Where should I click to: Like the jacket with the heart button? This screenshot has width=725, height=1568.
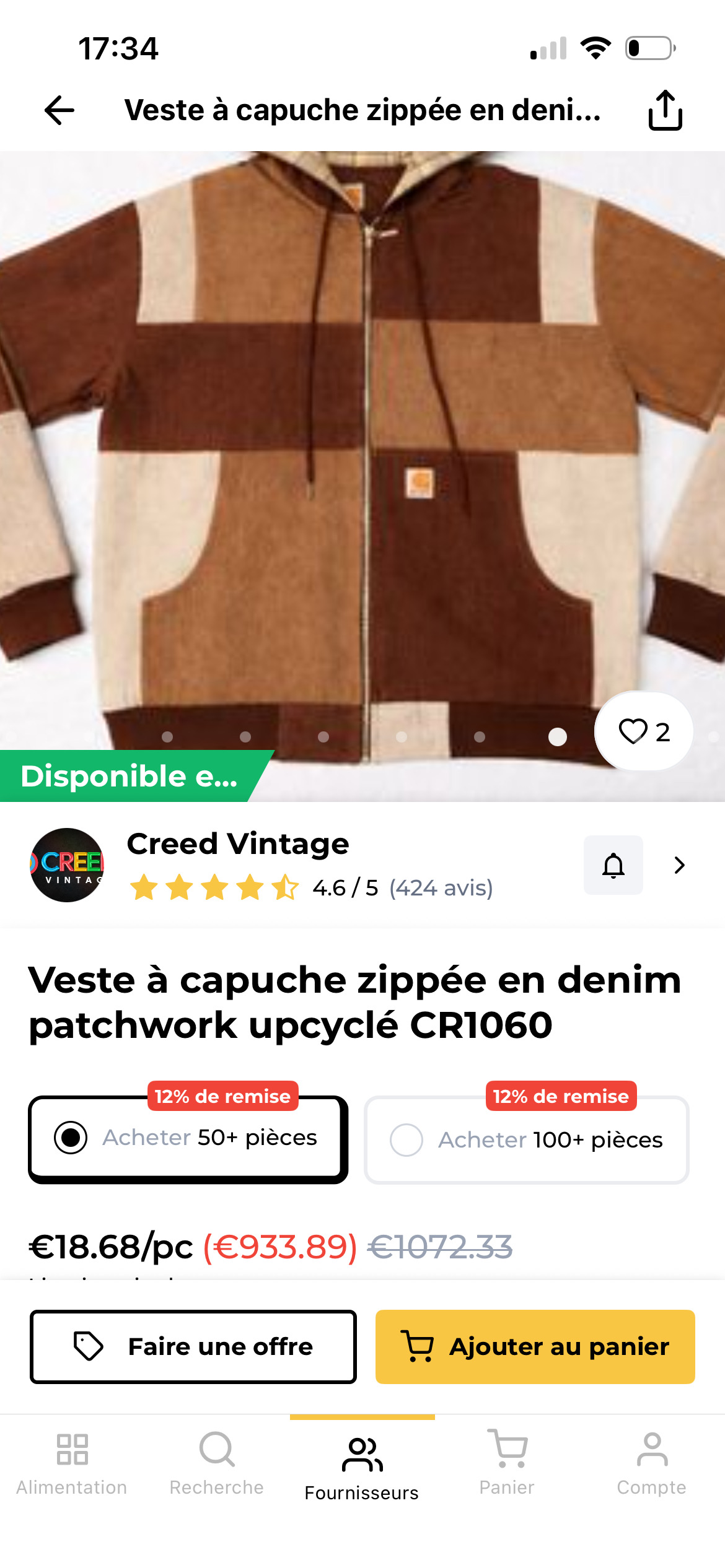(643, 731)
